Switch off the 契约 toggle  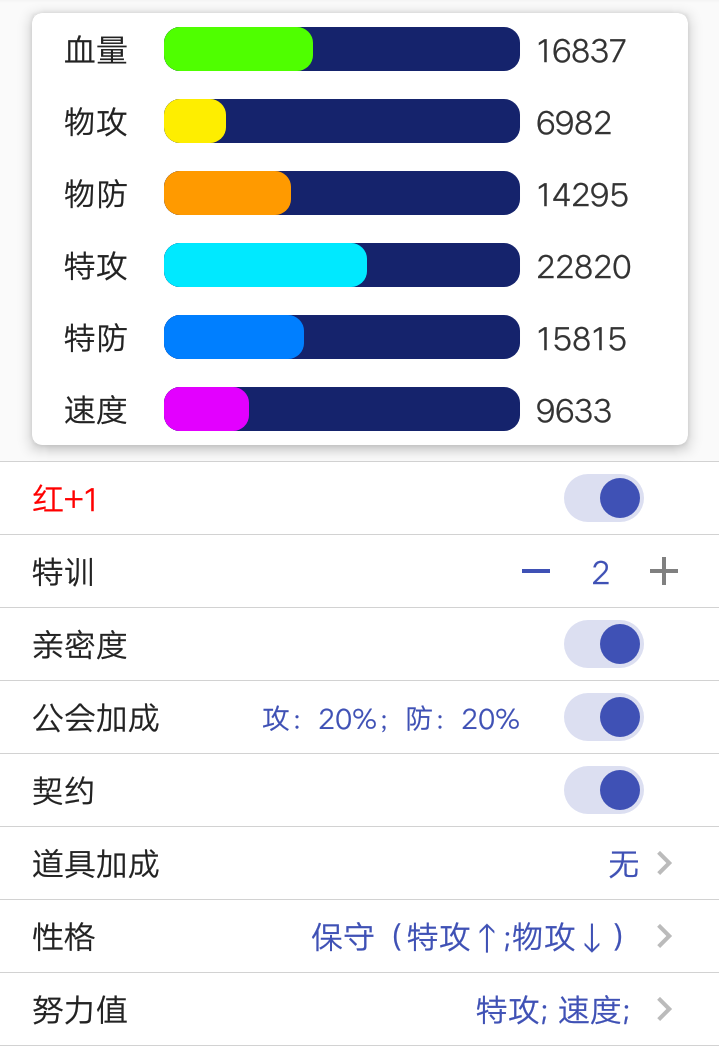point(603,791)
